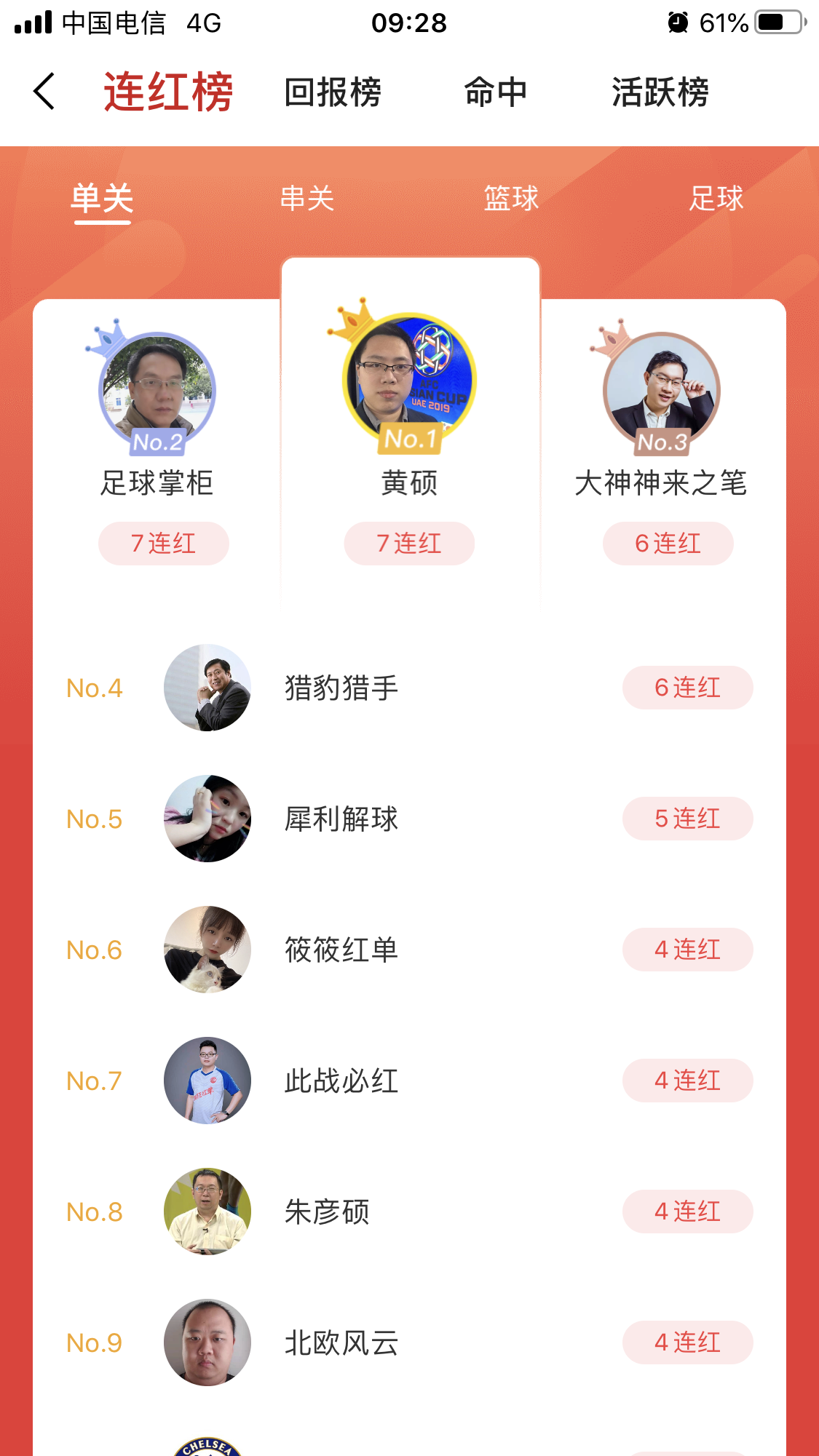819x1456 pixels.
Task: Open the 猎豹猎手 row
Action: point(408,688)
